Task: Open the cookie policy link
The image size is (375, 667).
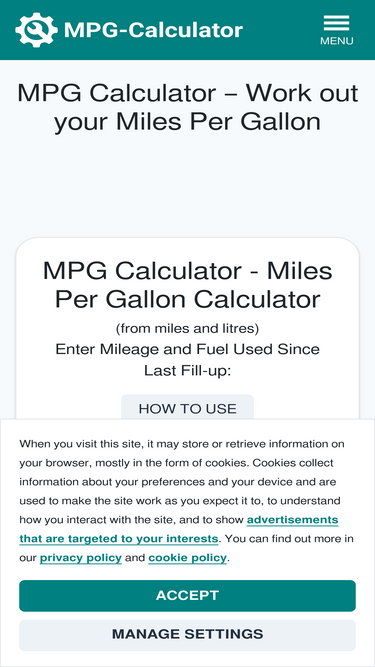Action: pos(188,558)
